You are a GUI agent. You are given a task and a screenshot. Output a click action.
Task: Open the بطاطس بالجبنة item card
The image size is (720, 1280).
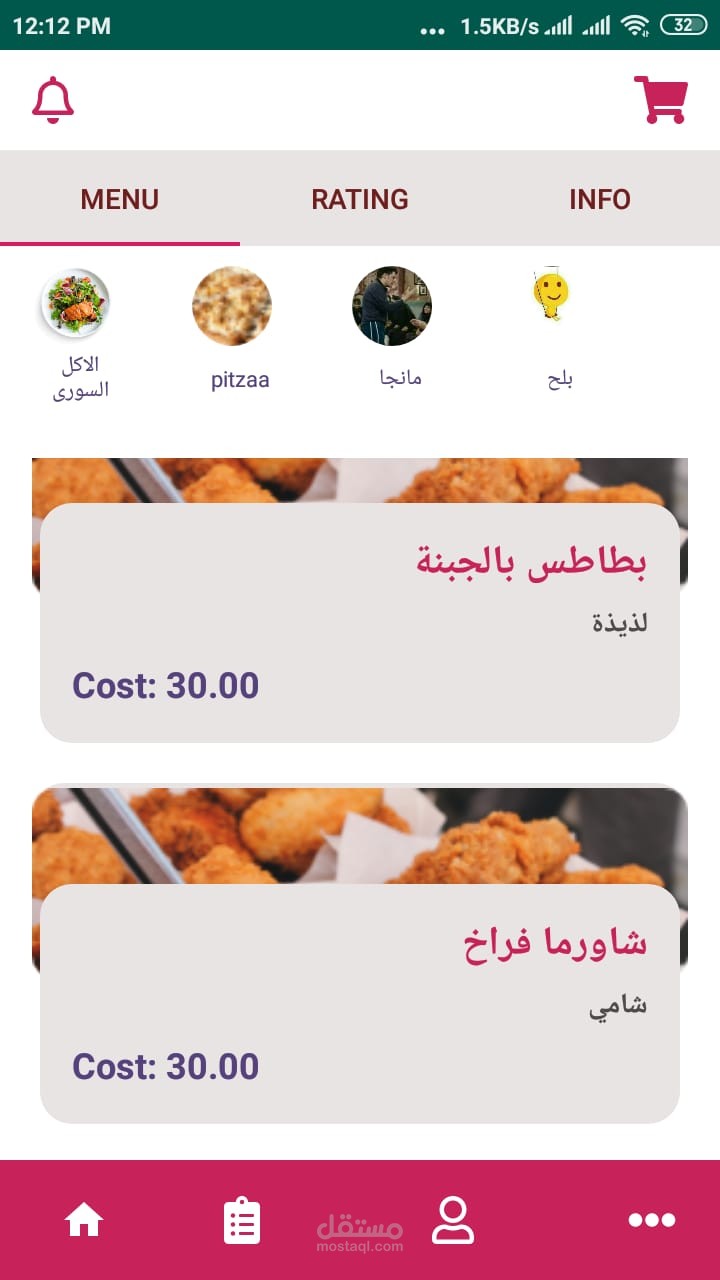360,622
